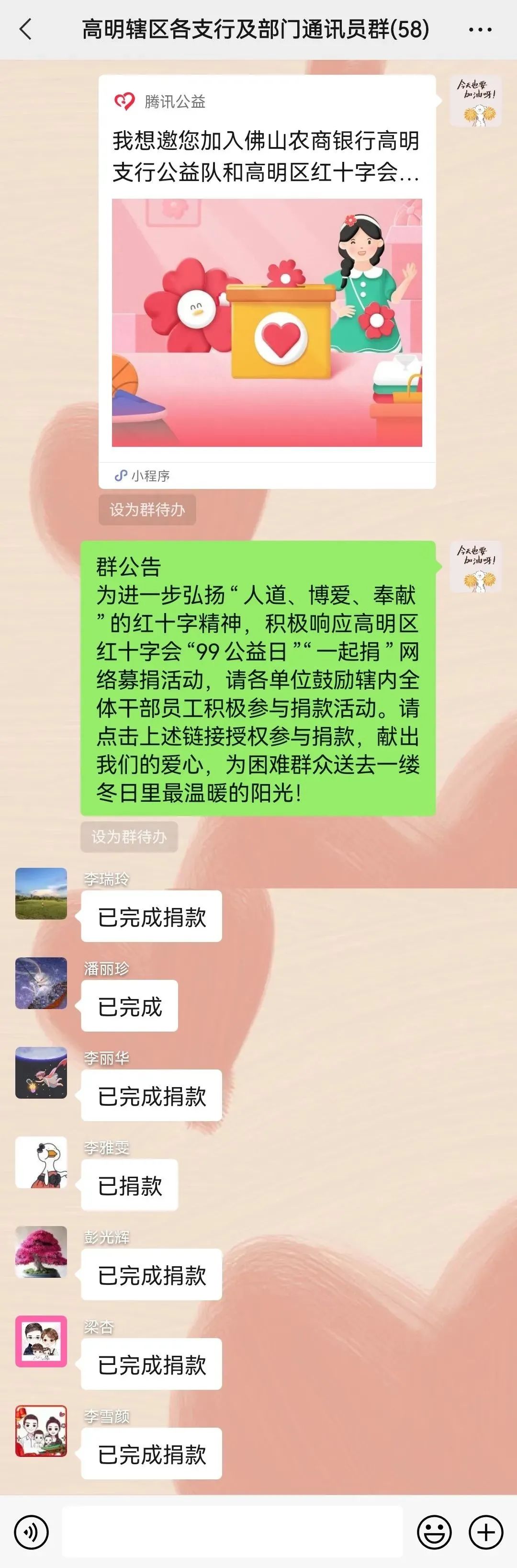
Task: Set the mini program card as group to-do
Action: [147, 510]
